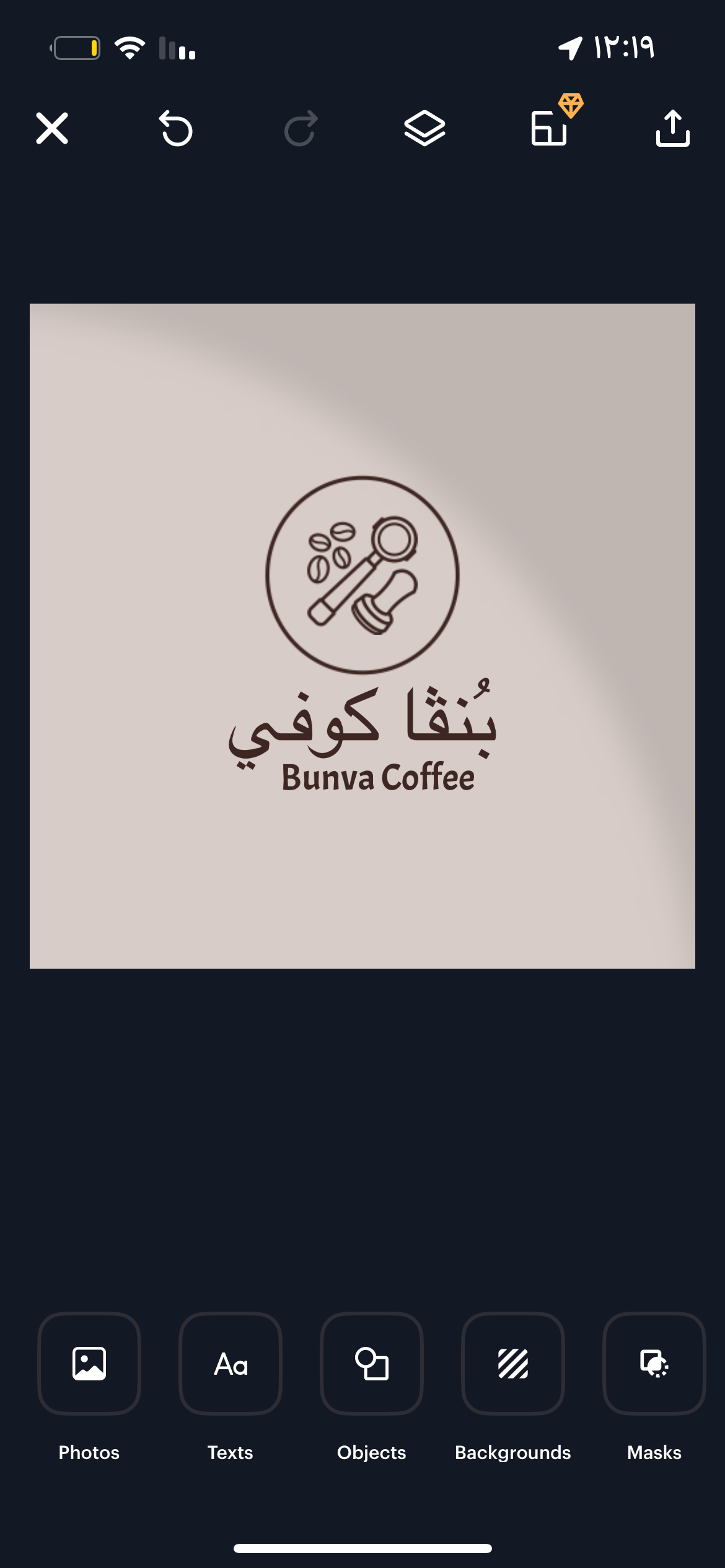Open the layers panel
This screenshot has height=1568, width=725.
coord(424,128)
